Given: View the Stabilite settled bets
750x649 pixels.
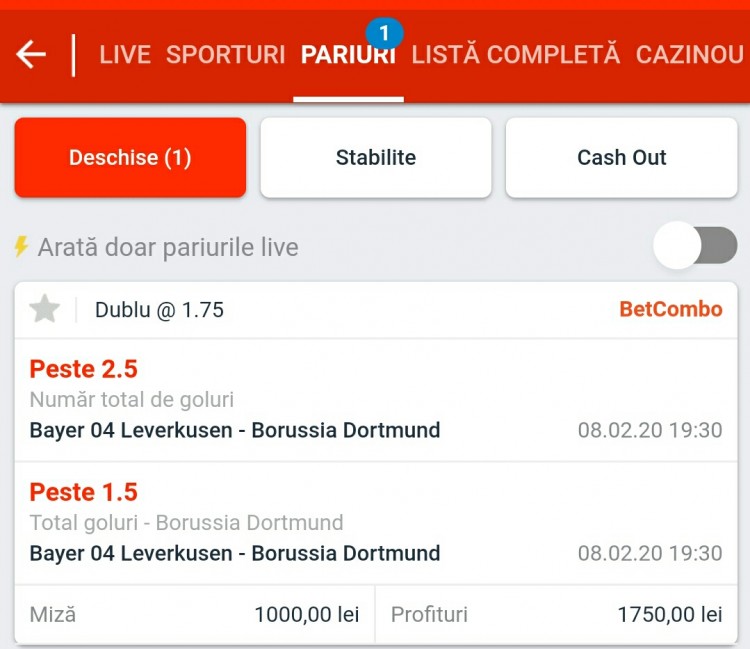Looking at the screenshot, I should (375, 158).
